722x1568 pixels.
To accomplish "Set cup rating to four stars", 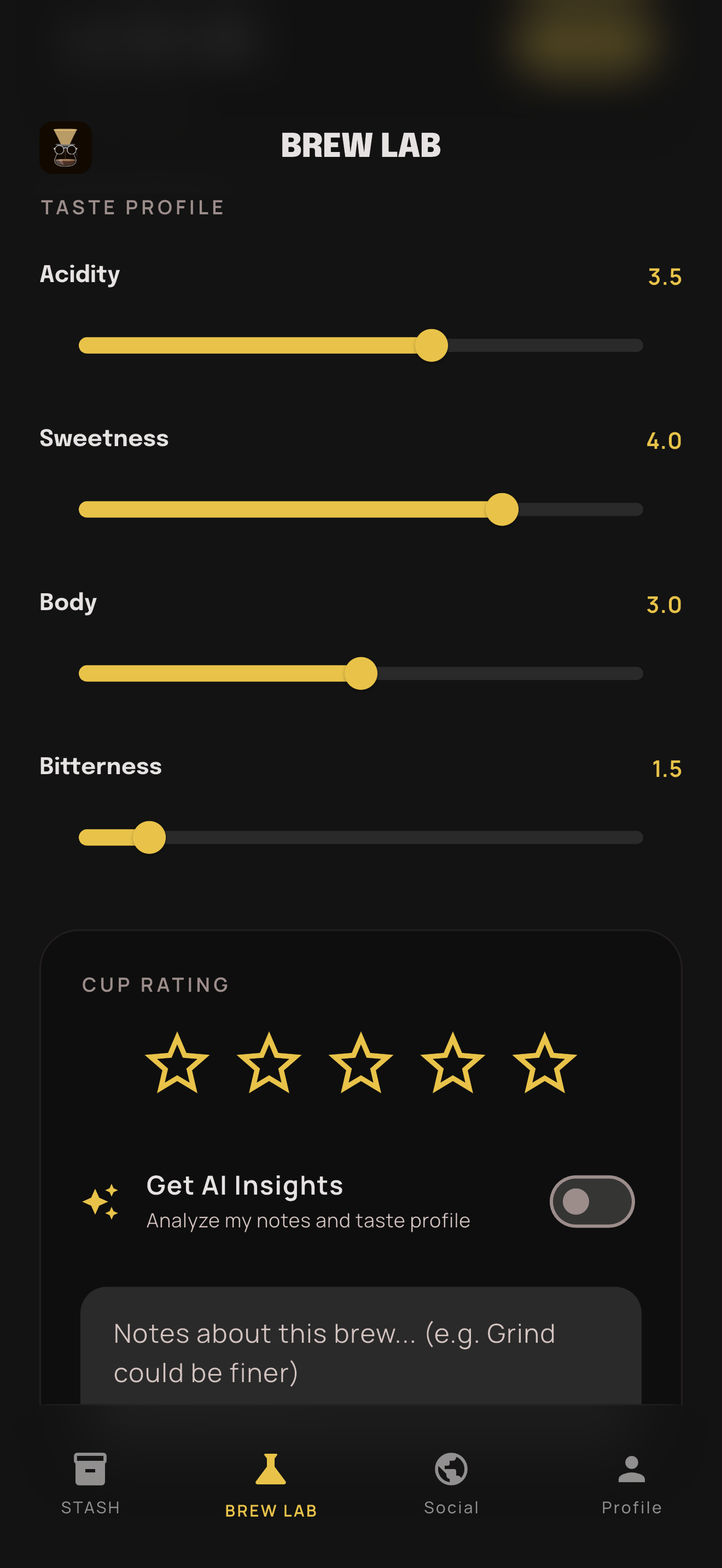I will pyautogui.click(x=452, y=1063).
